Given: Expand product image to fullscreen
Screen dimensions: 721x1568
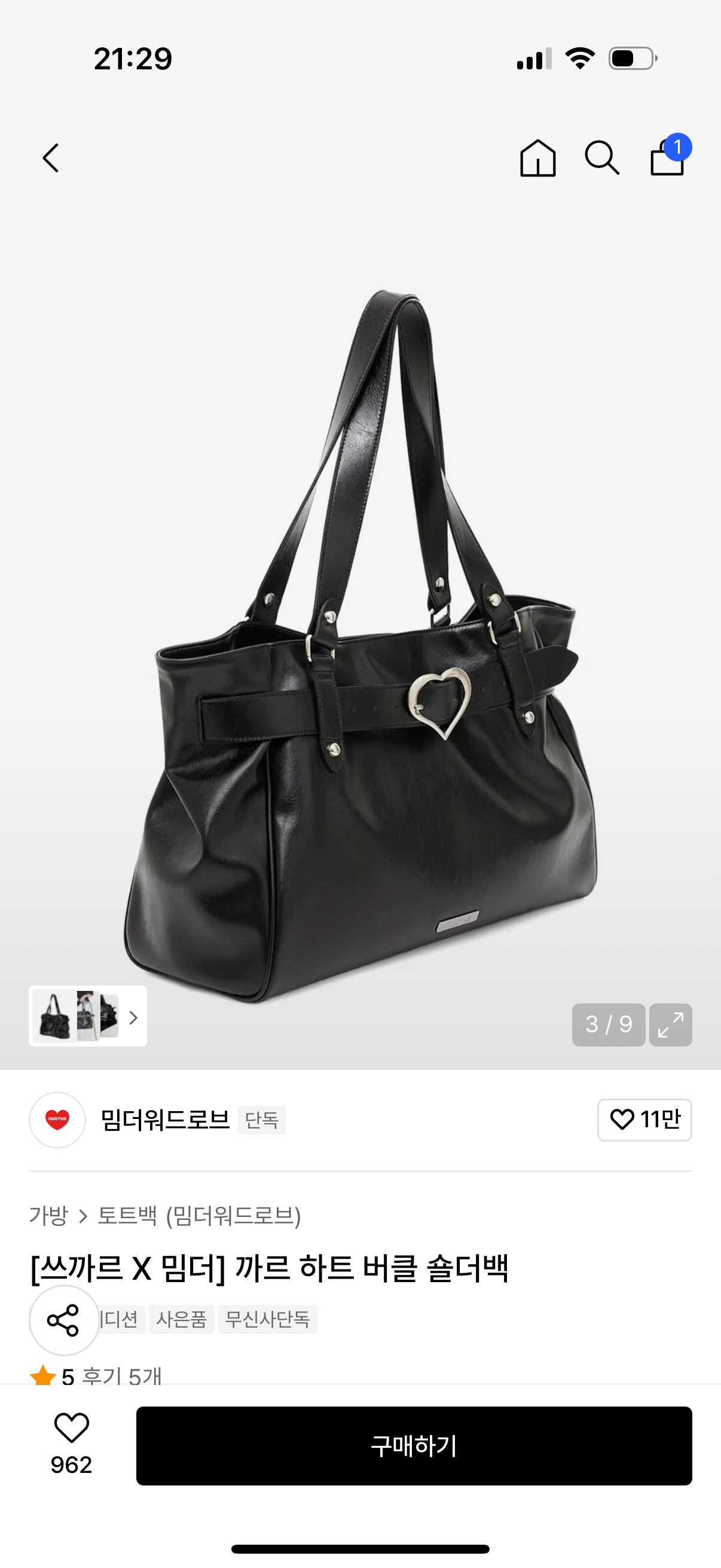Looking at the screenshot, I should tap(670, 1024).
